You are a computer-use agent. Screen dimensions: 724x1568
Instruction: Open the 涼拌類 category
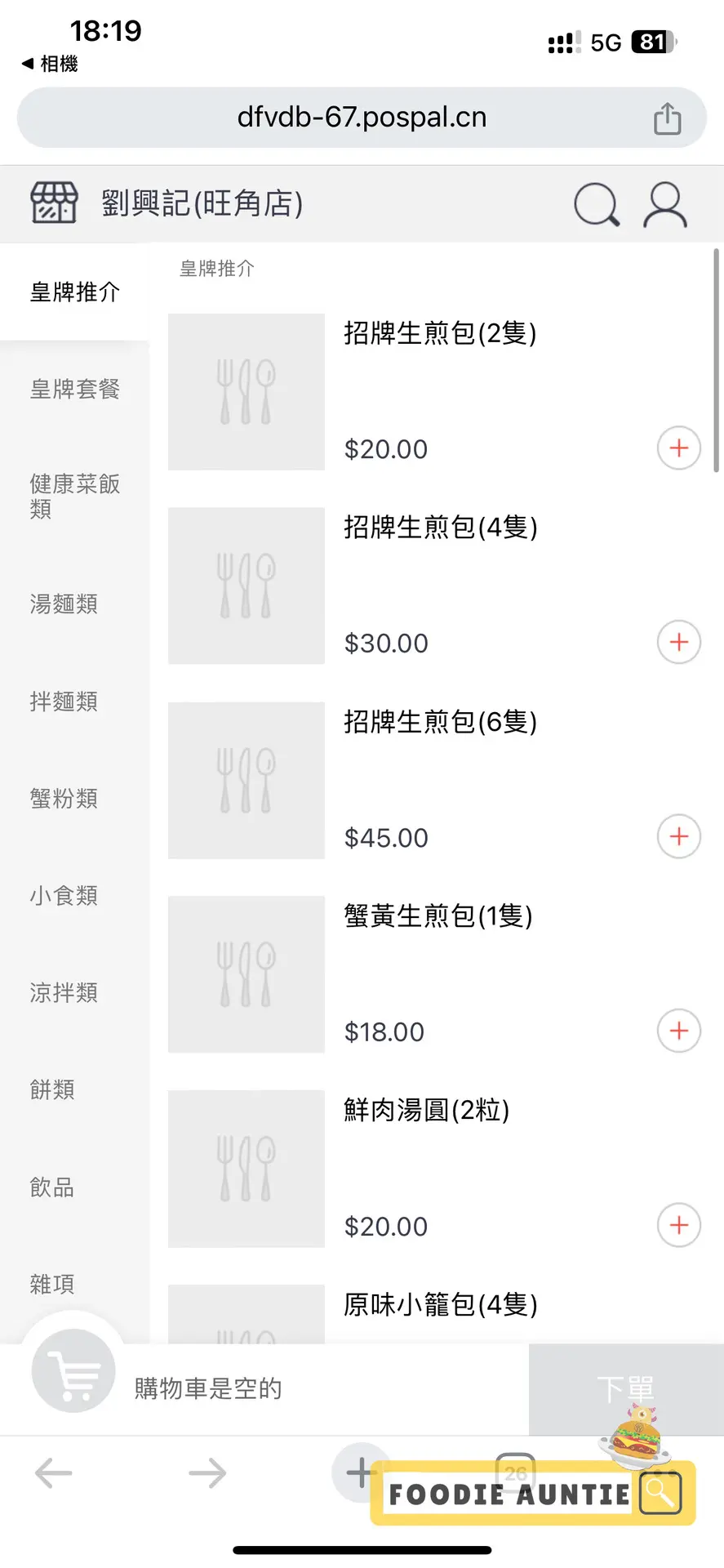click(64, 993)
